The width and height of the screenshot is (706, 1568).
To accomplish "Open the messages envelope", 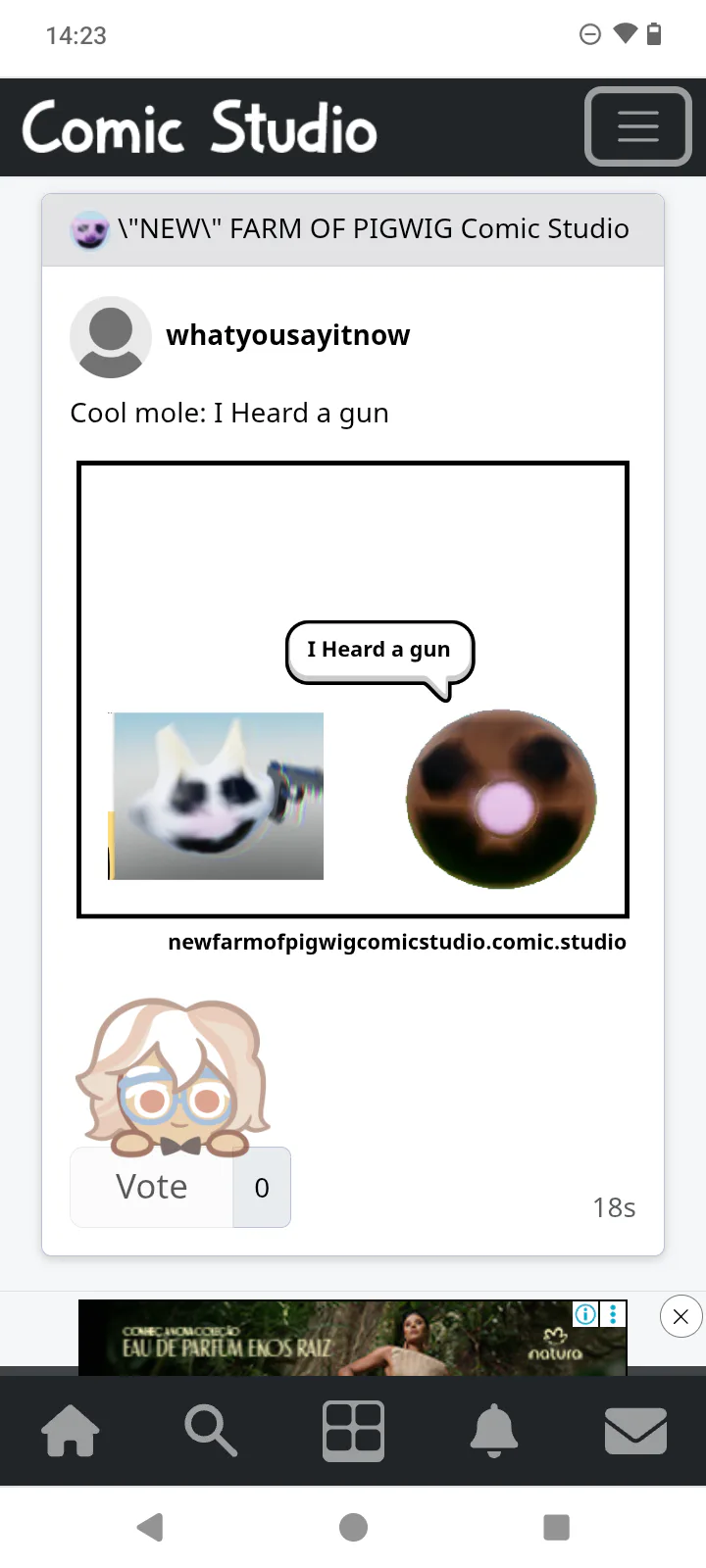I will click(635, 1431).
